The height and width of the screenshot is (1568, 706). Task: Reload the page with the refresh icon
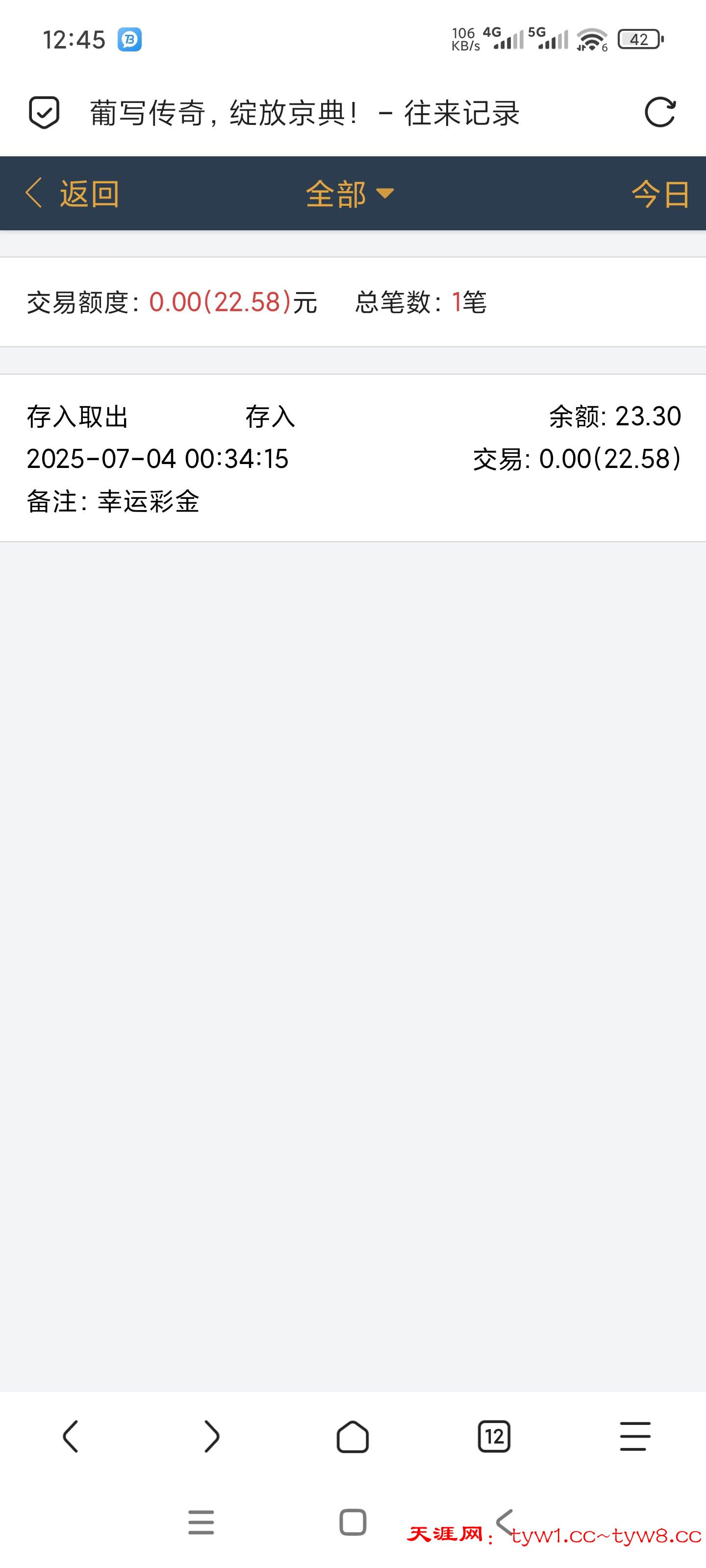coord(660,113)
